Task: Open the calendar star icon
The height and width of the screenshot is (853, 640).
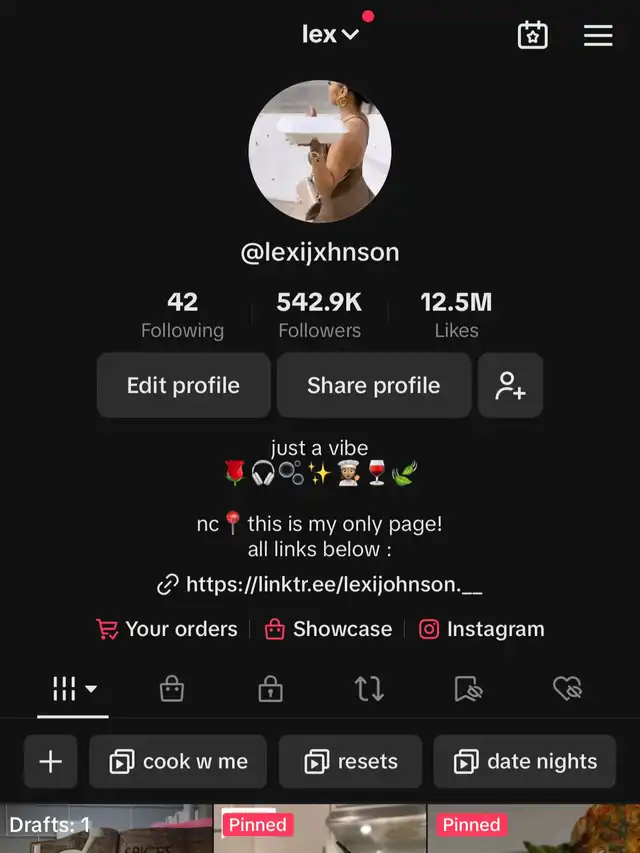Action: [x=532, y=35]
